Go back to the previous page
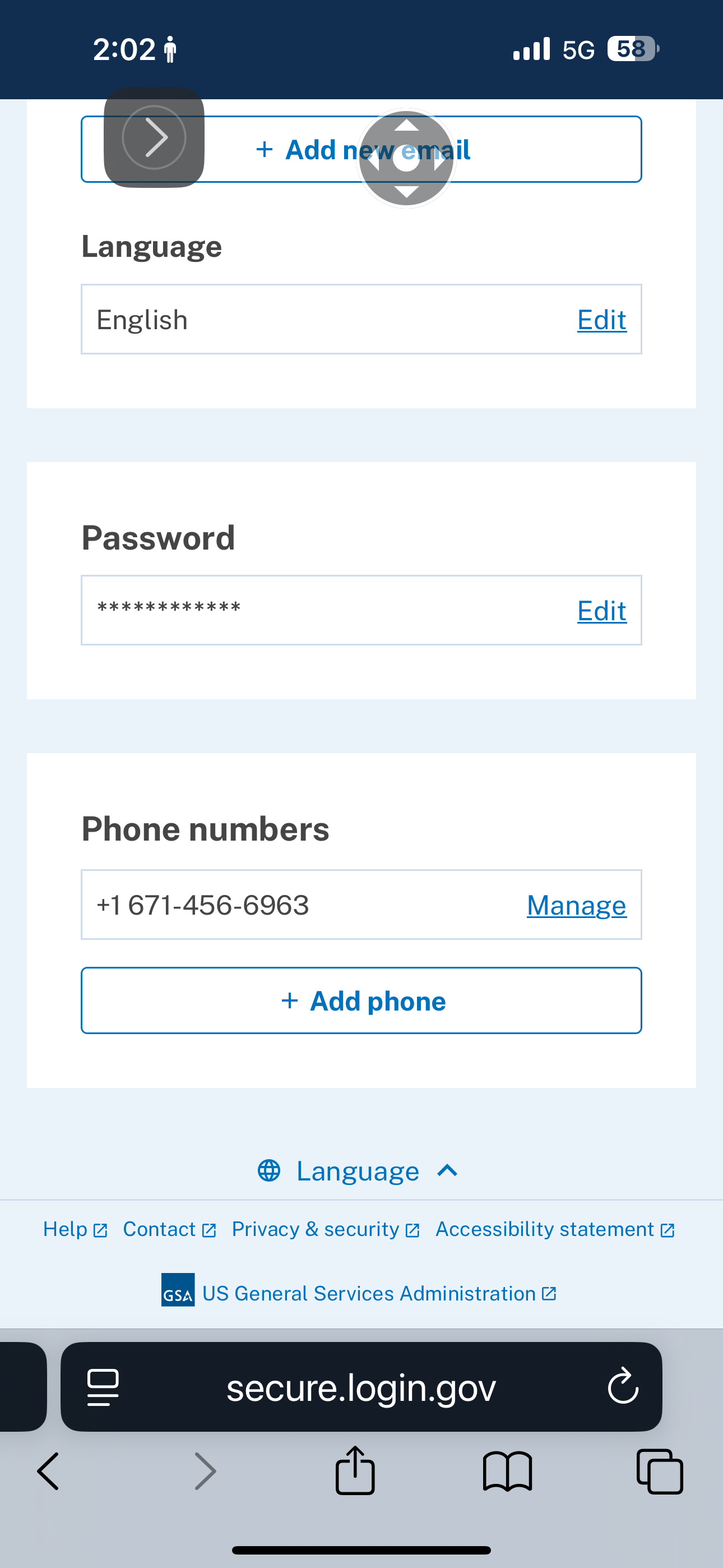Viewport: 723px width, 1568px height. [48, 1471]
